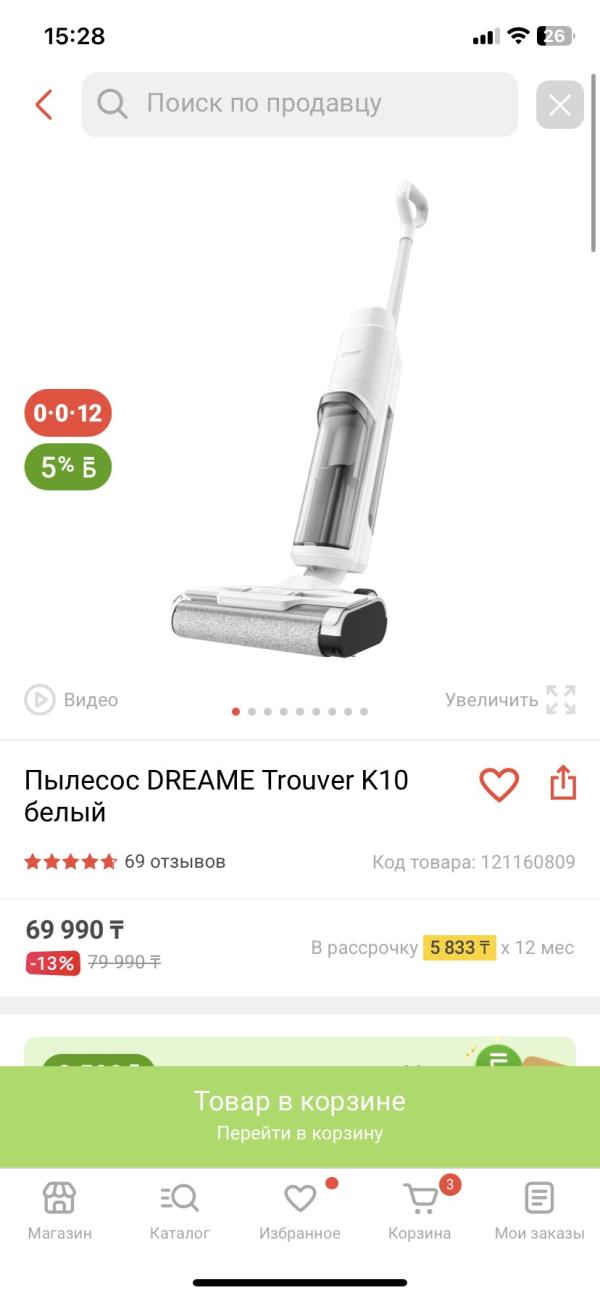The image size is (600, 1297).
Task: Go to cart via 'Перейти в корзину'
Action: click(x=300, y=1133)
